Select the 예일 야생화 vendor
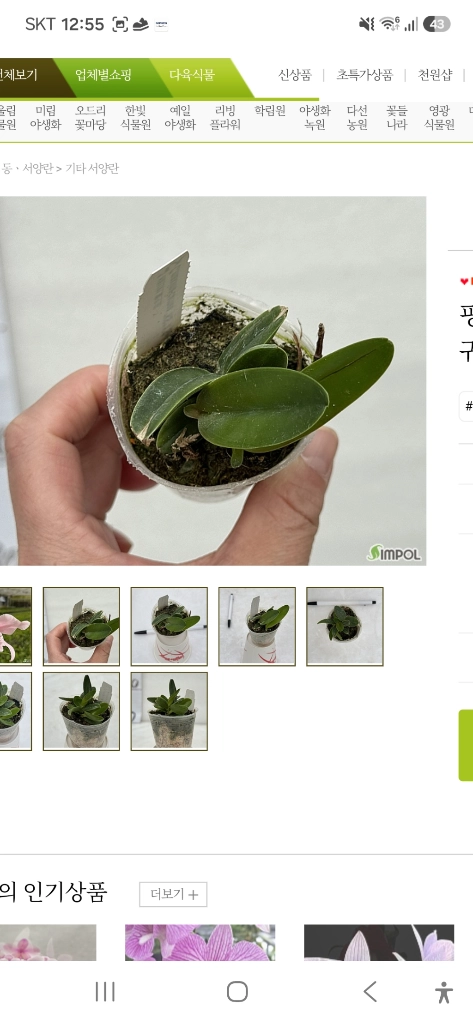 180,118
